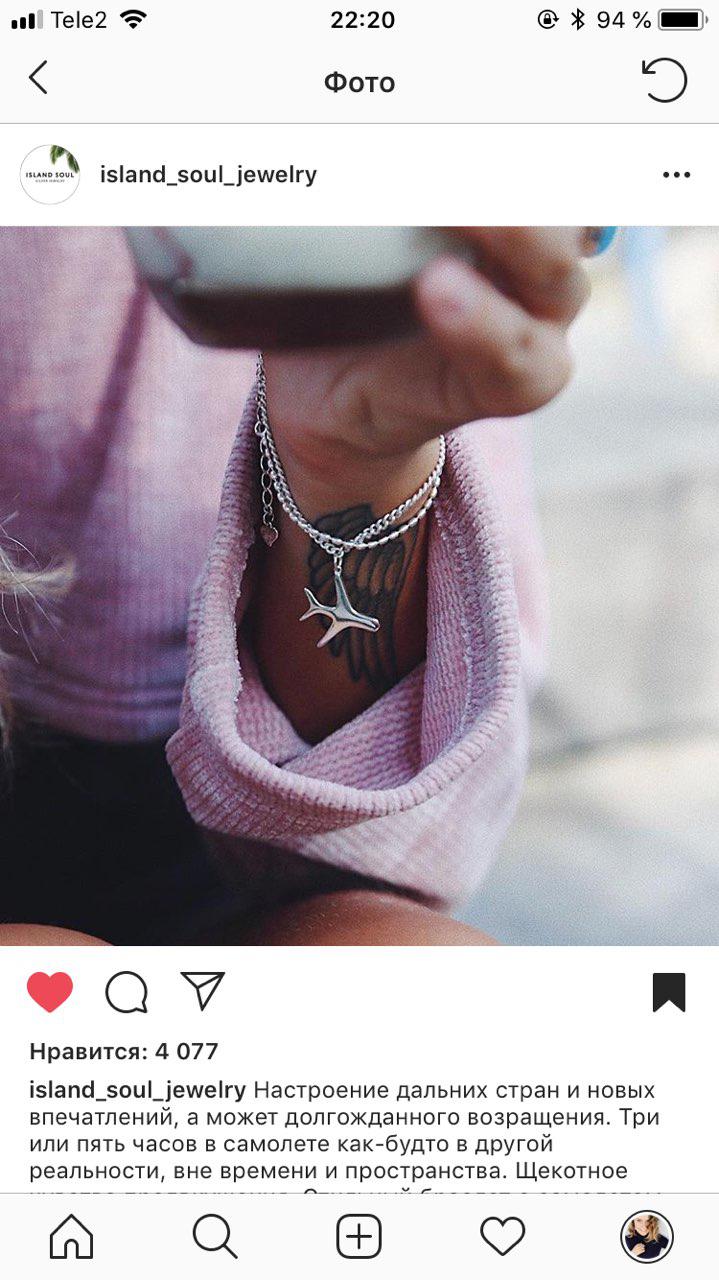
Task: Open comments with the speech bubble icon
Action: (x=127, y=992)
